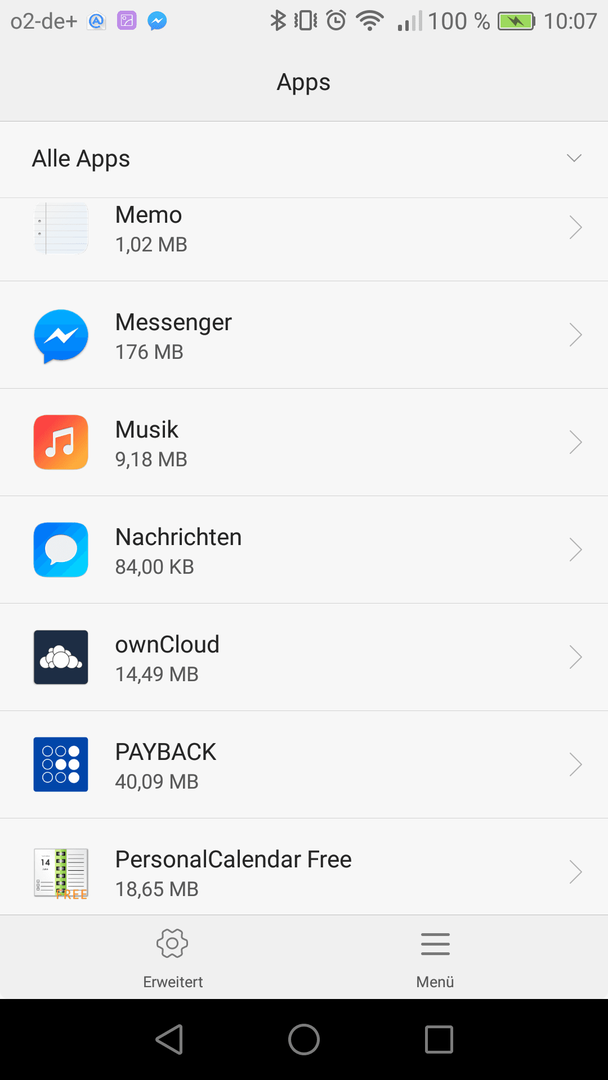Go back using the navigation bar
Image resolution: width=608 pixels, height=1080 pixels.
tap(169, 1039)
